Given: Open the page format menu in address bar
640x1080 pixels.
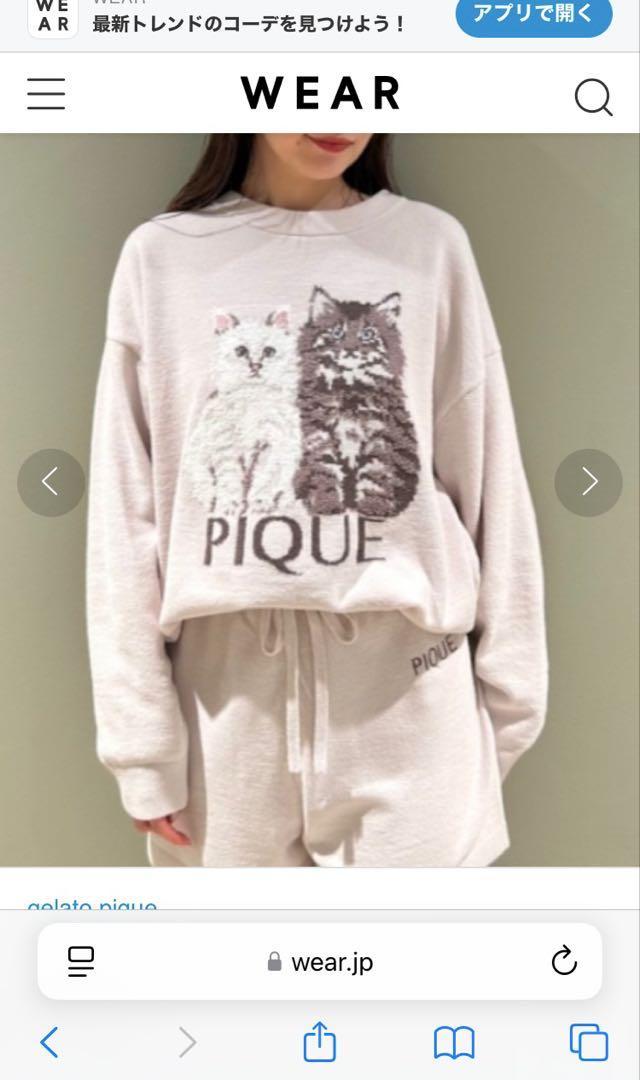Looking at the screenshot, I should point(81,962).
